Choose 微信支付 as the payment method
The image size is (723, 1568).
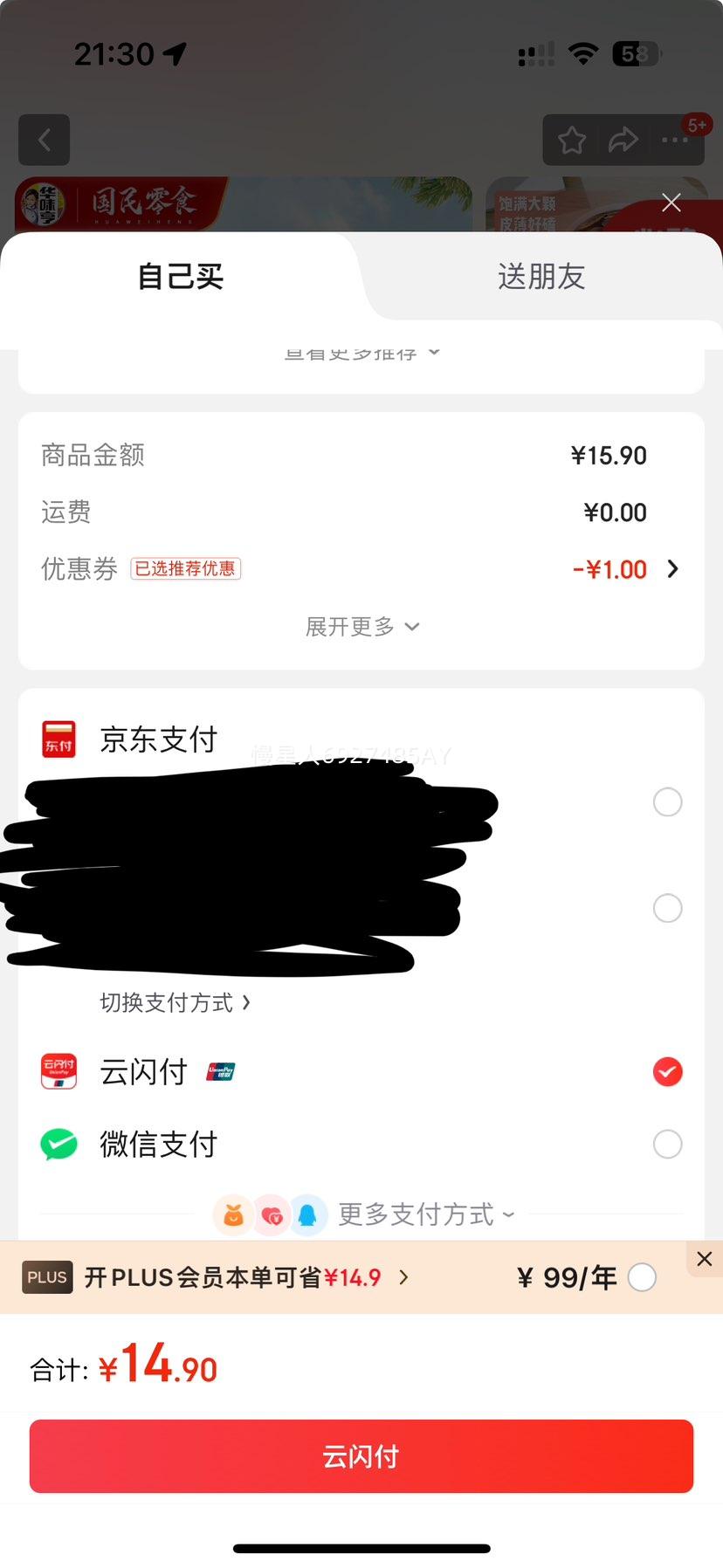coord(361,1144)
